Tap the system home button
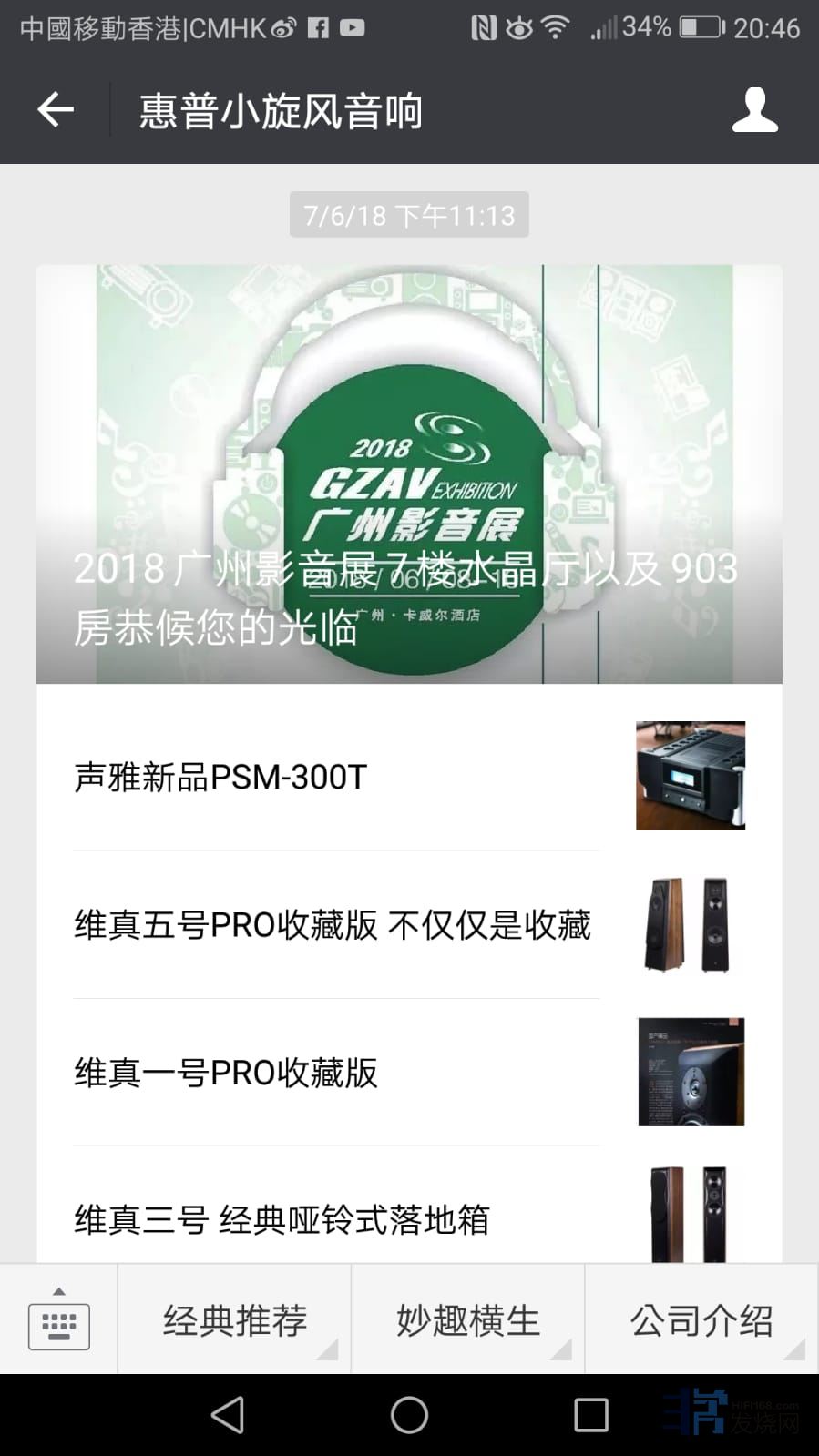The height and width of the screenshot is (1456, 819). (409, 1415)
